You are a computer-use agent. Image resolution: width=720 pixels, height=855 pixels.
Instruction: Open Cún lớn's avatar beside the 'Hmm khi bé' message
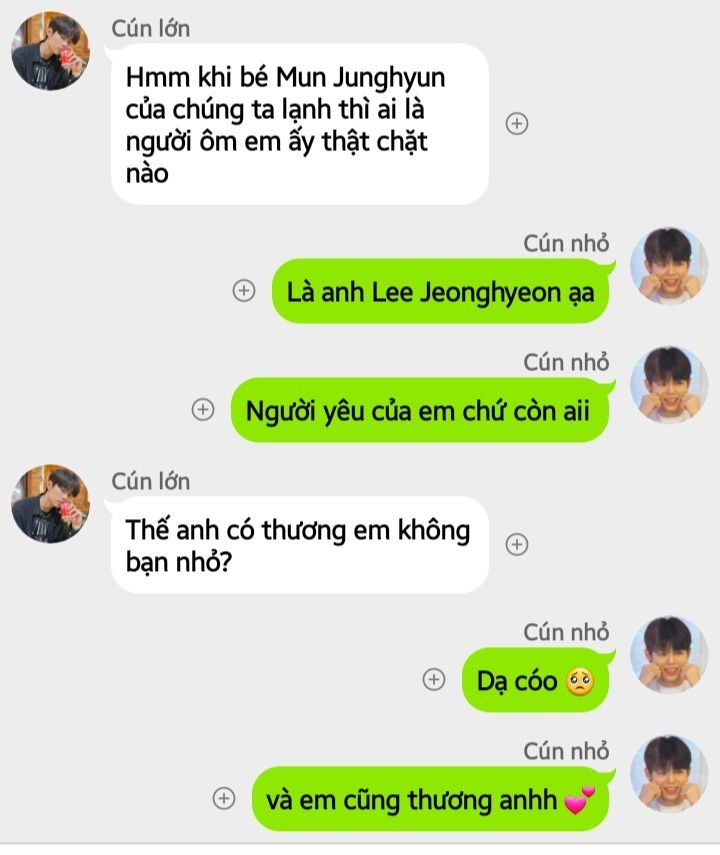coord(50,52)
